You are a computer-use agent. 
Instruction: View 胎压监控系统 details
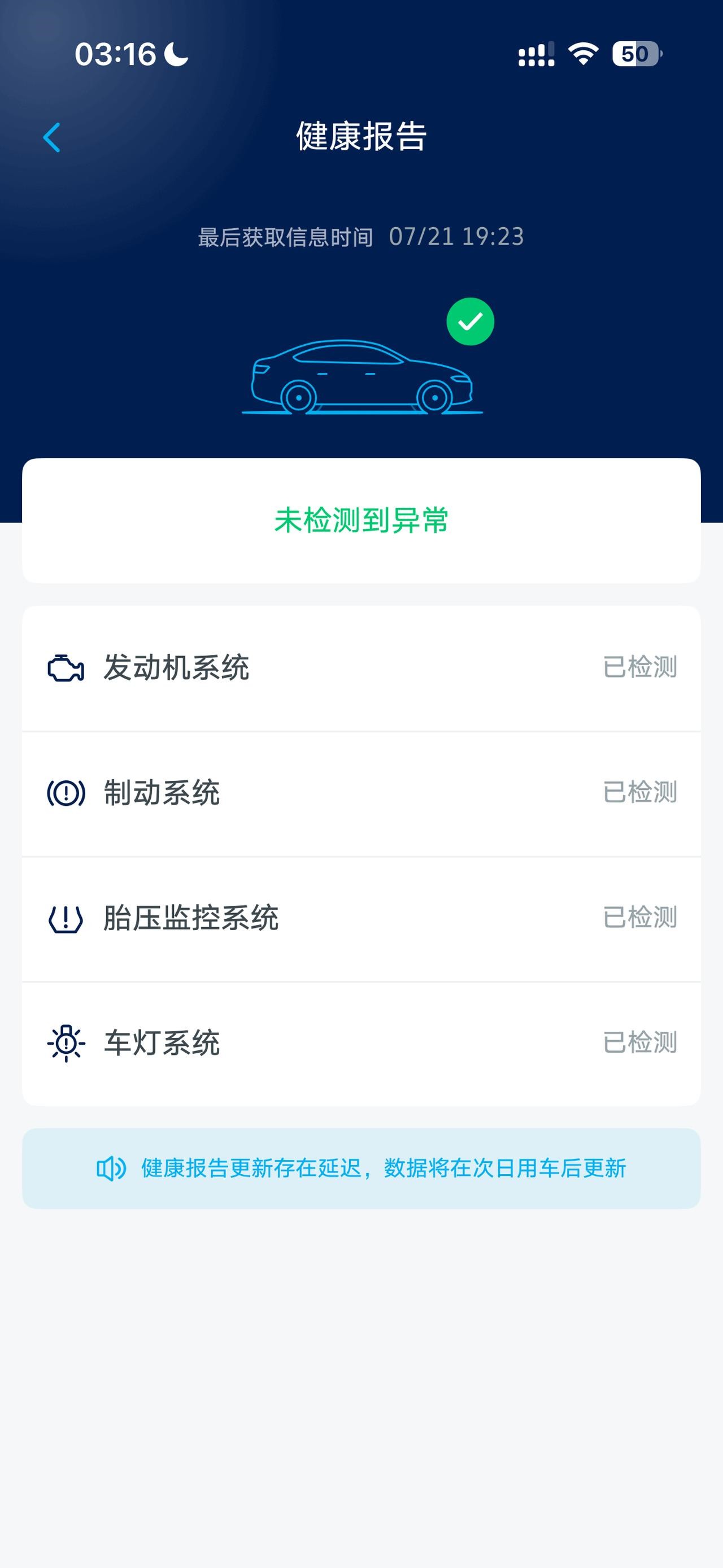click(361, 918)
